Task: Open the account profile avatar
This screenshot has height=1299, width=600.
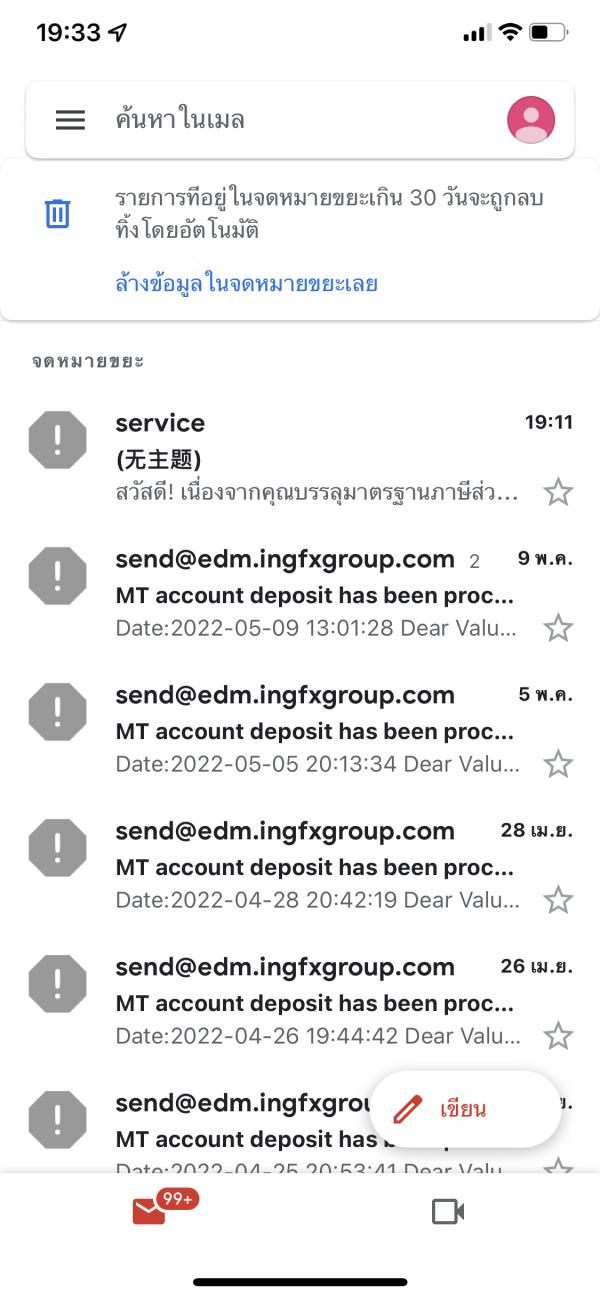Action: [x=531, y=120]
